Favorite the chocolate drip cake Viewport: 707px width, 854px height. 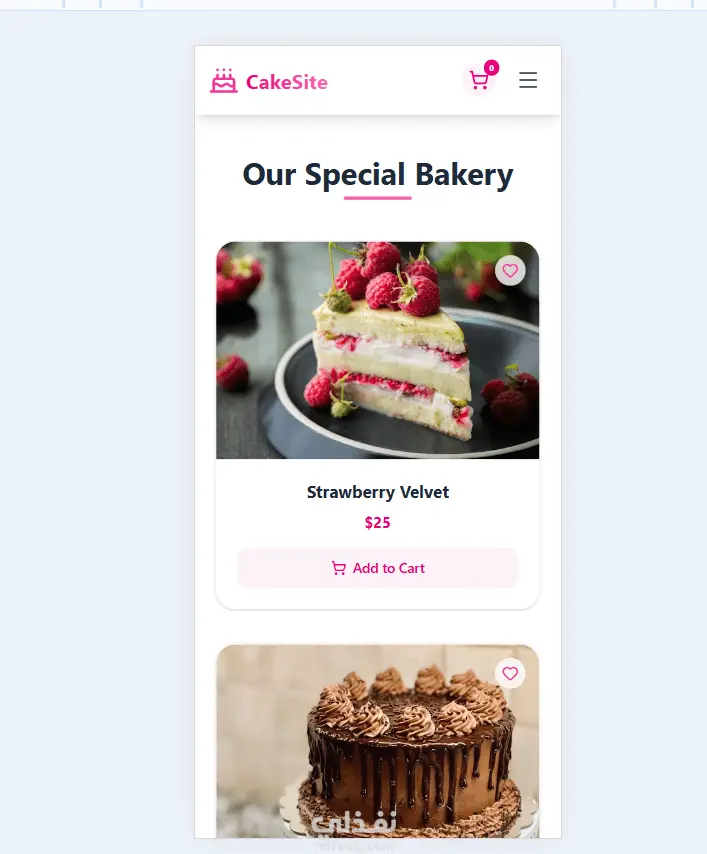(510, 673)
